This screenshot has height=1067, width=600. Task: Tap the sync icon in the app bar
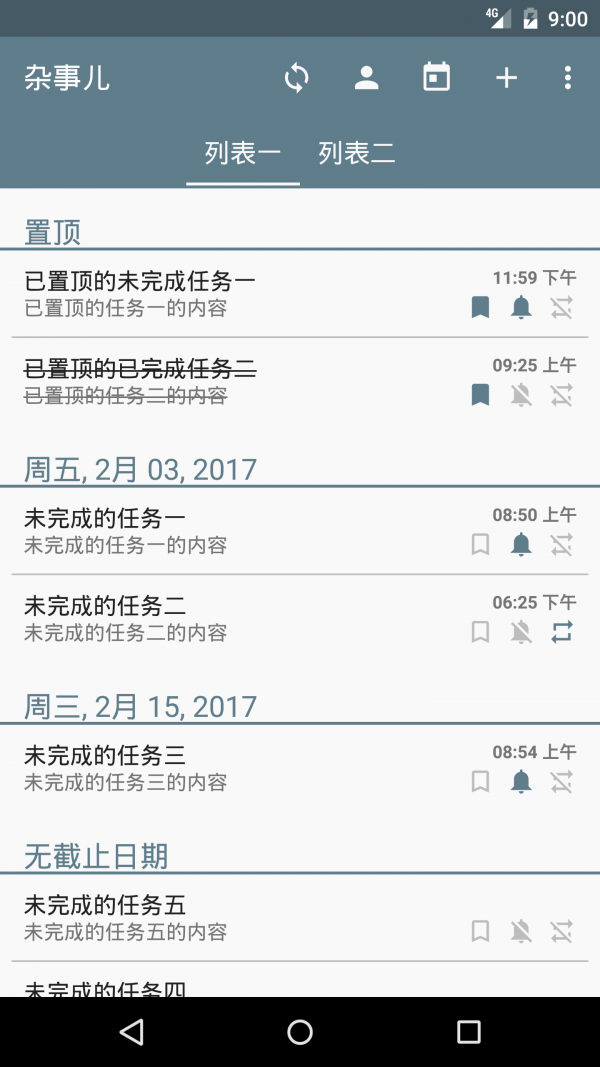(x=296, y=78)
